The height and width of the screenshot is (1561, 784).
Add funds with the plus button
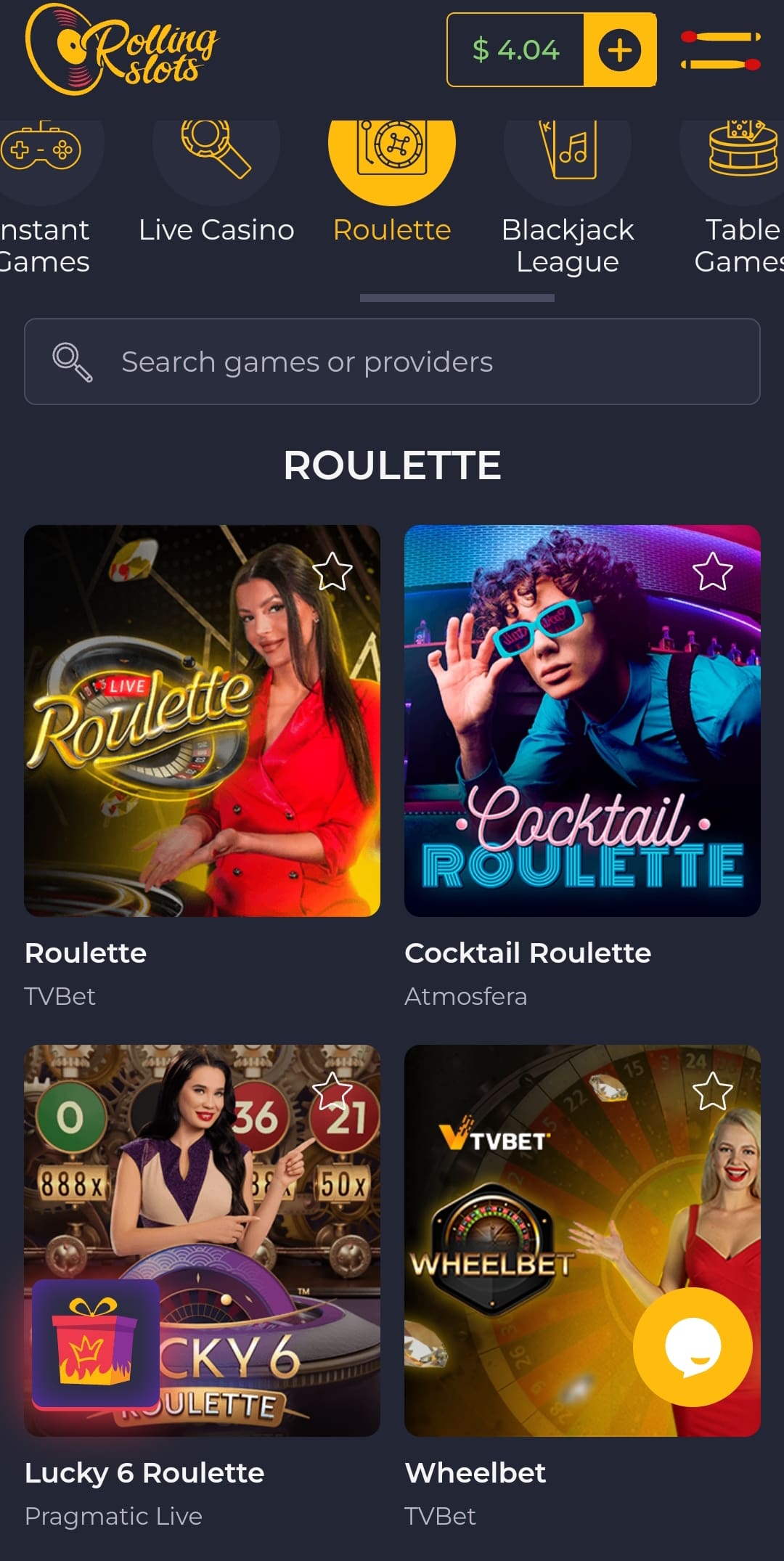tap(619, 50)
